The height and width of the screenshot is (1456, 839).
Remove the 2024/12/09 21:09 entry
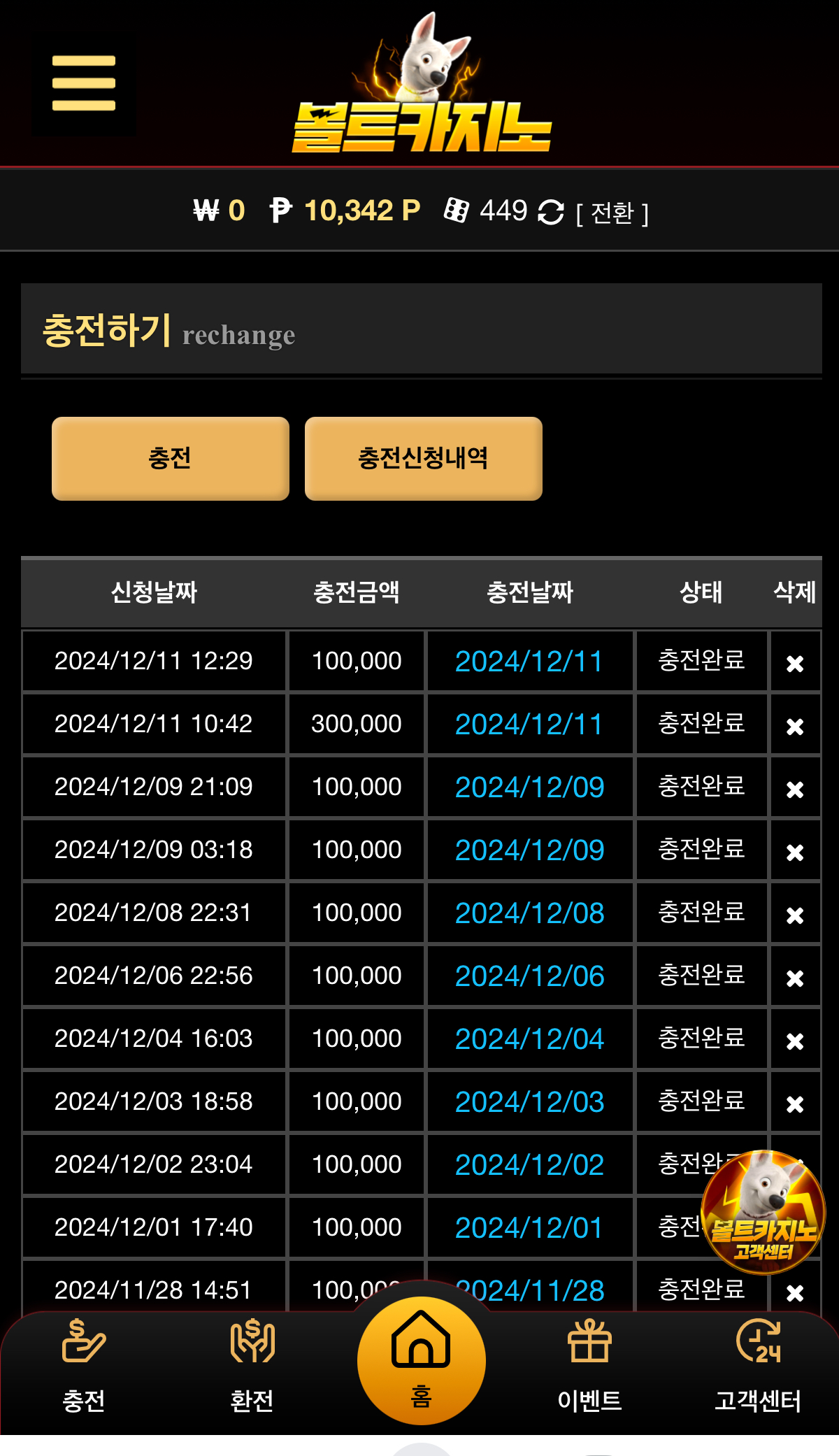pos(795,789)
